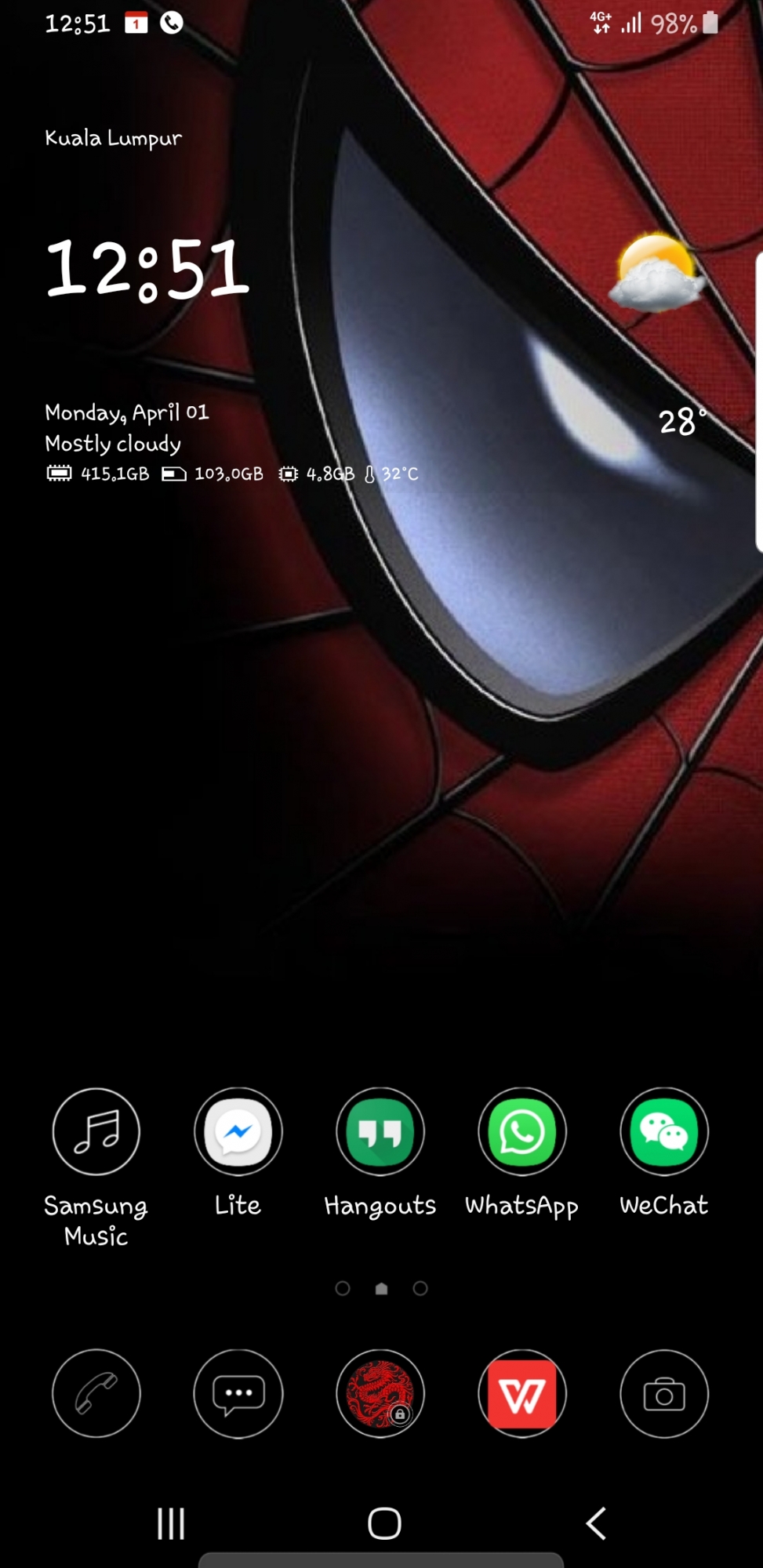This screenshot has height=1568, width=763.
Task: Open Hangouts
Action: (380, 1131)
